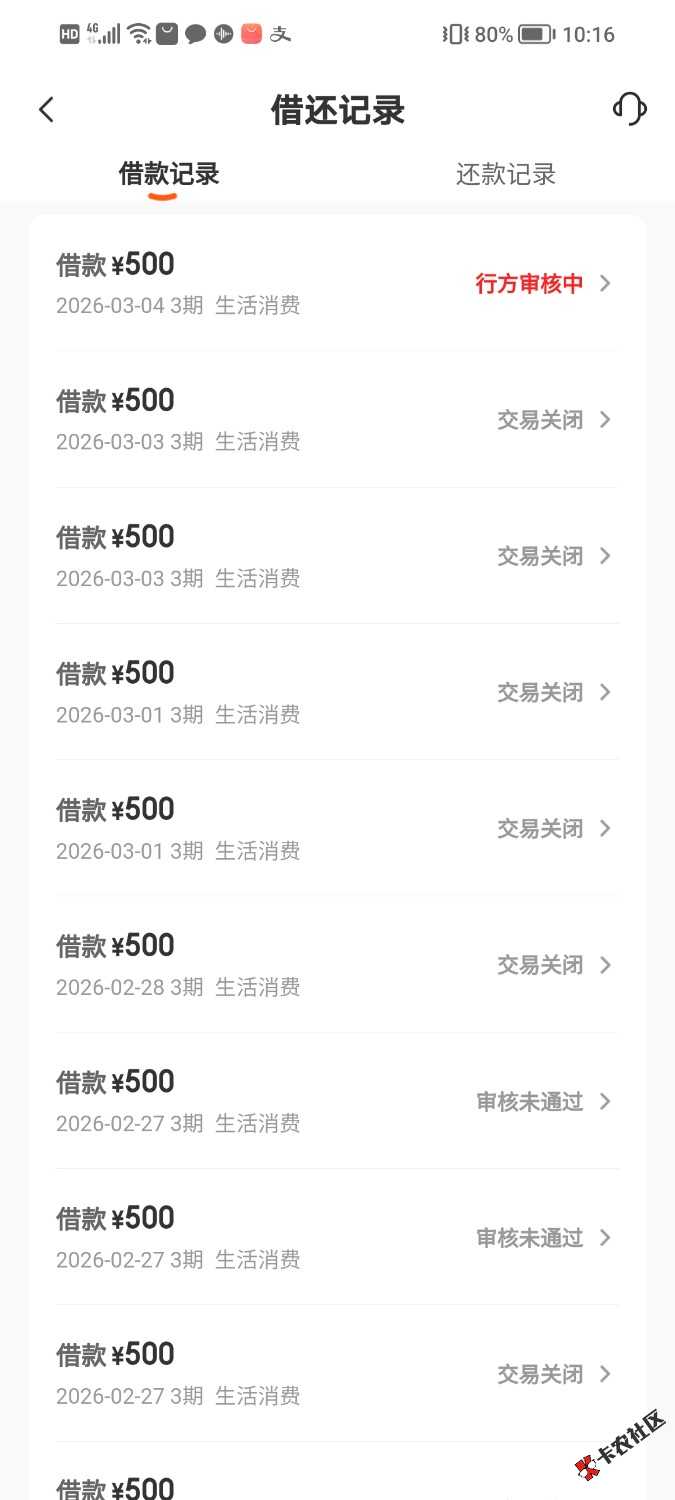Switch to the 还款记录 tab

click(x=505, y=174)
